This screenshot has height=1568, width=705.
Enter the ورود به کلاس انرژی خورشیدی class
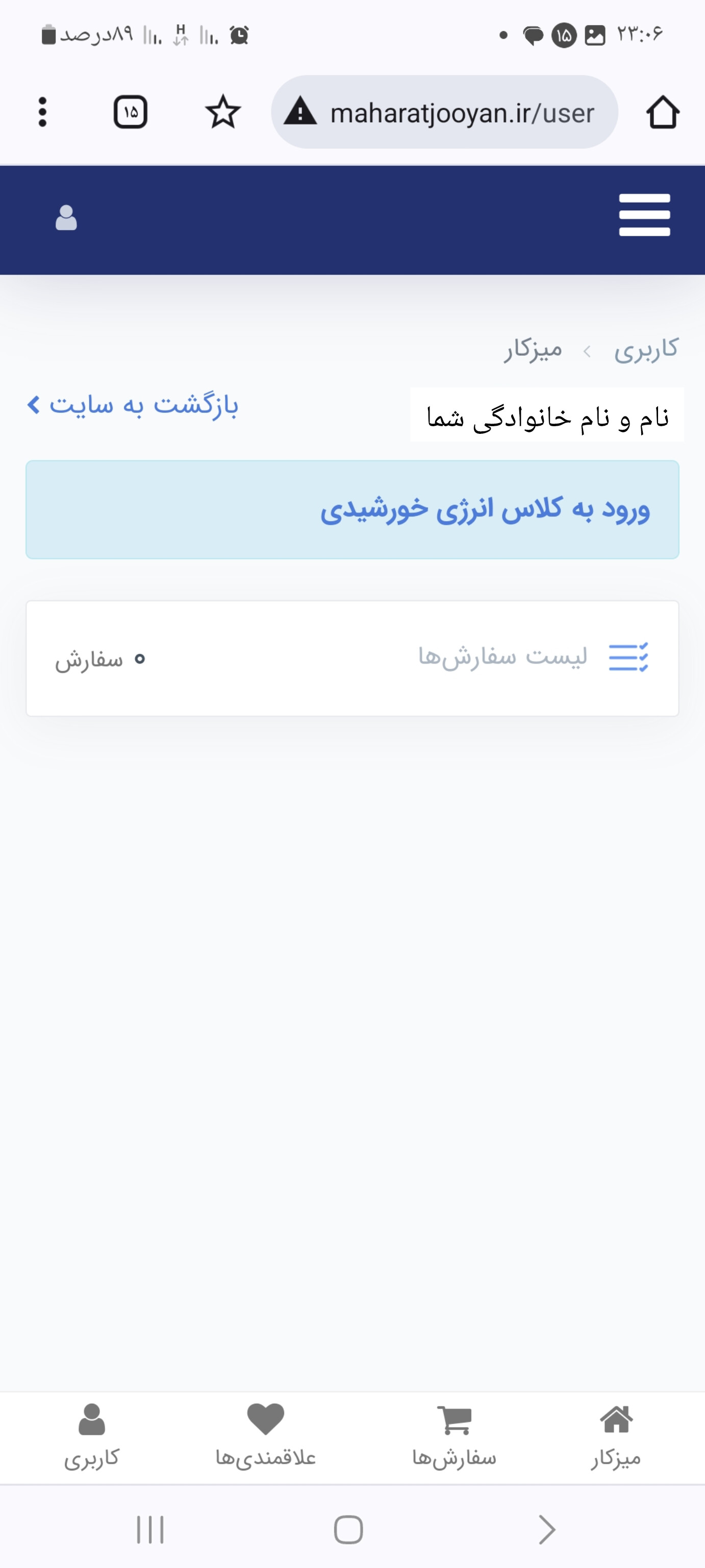[x=484, y=509]
